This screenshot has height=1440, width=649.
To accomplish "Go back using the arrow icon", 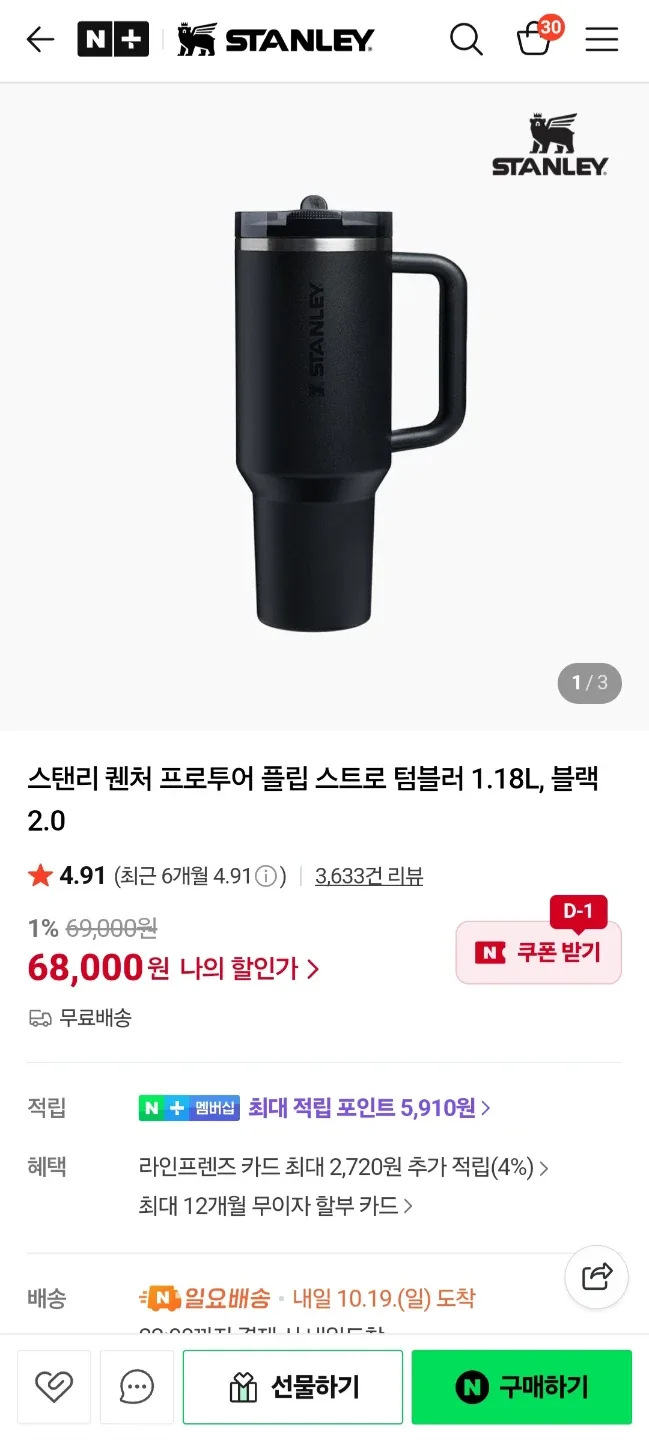I will click(x=40, y=40).
